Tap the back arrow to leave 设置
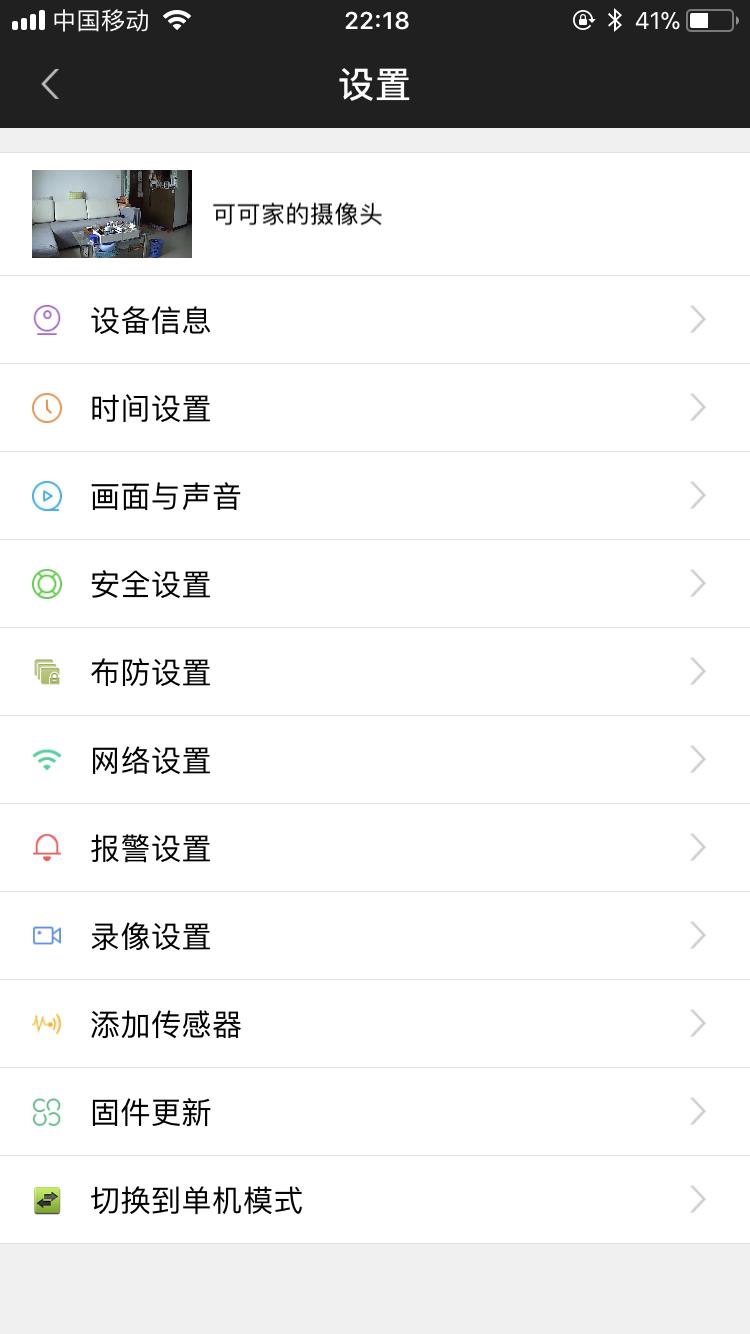 point(50,84)
